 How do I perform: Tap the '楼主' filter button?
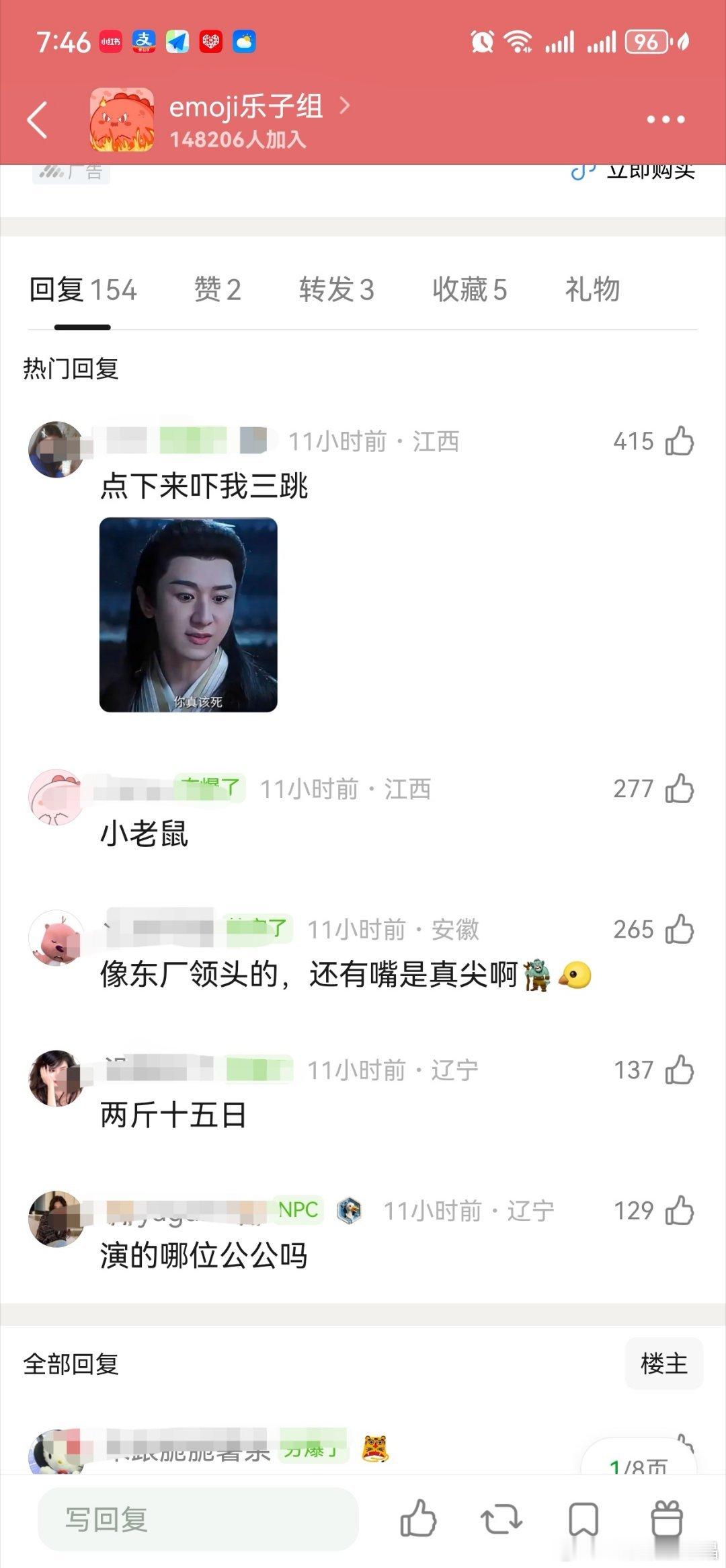pos(663,1361)
